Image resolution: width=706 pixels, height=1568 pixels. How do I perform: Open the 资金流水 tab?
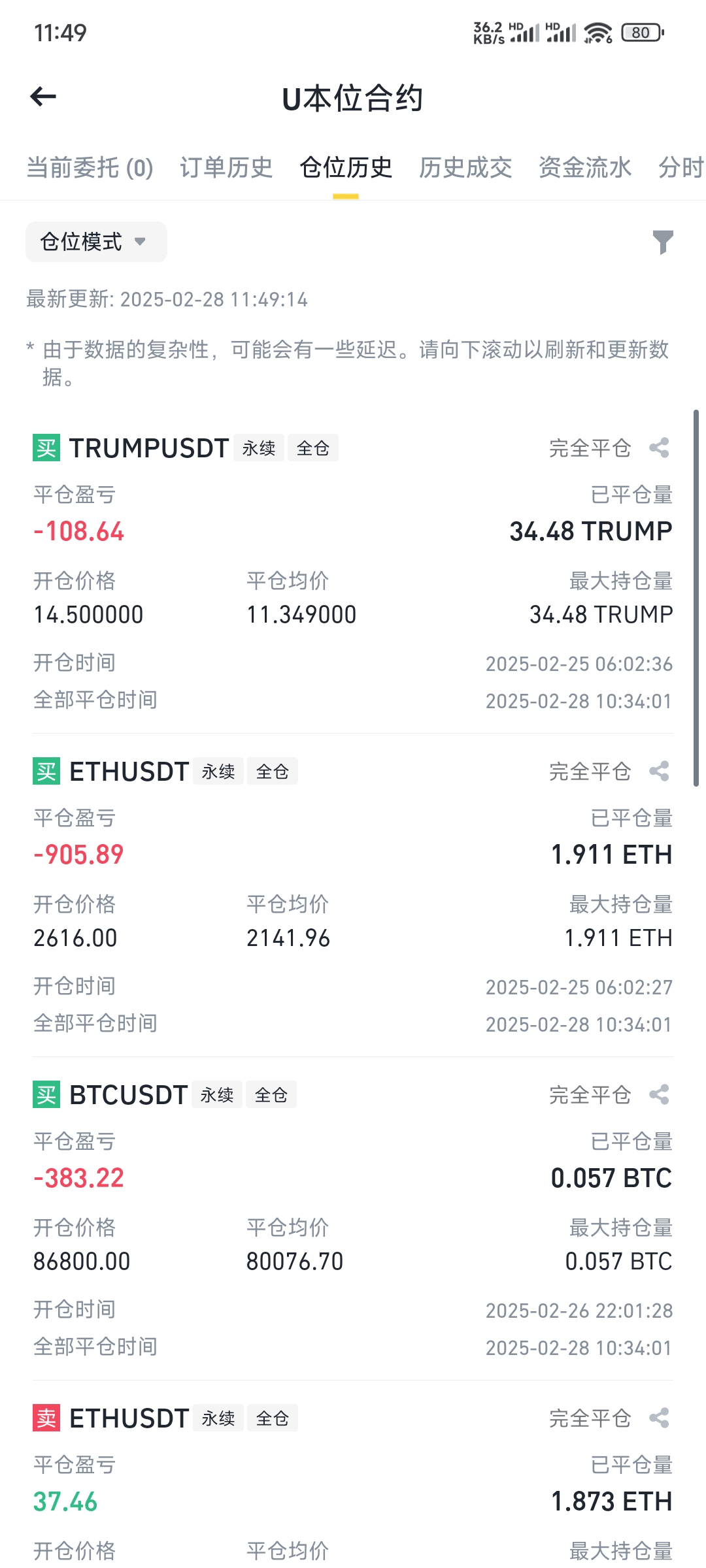tap(585, 168)
